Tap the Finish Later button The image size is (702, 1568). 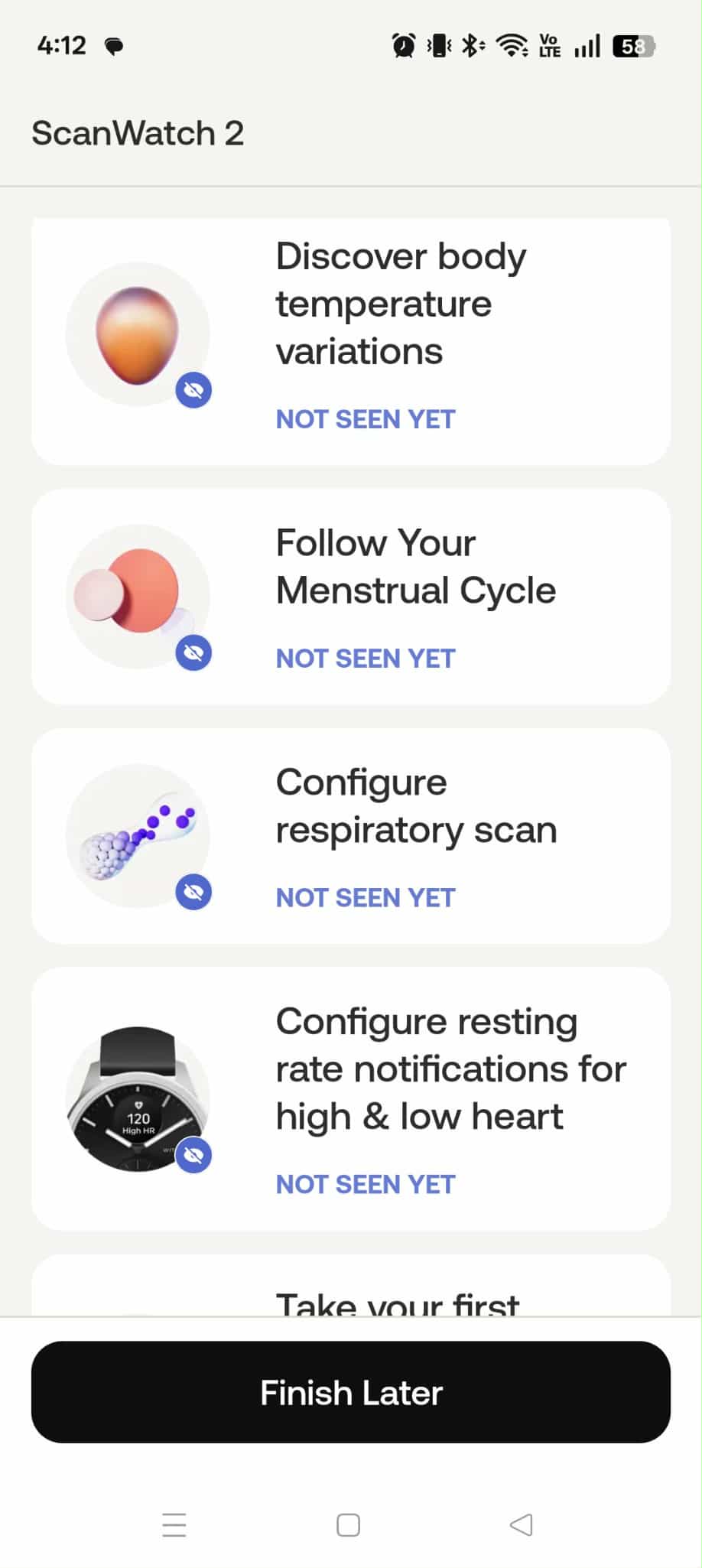(x=350, y=1392)
